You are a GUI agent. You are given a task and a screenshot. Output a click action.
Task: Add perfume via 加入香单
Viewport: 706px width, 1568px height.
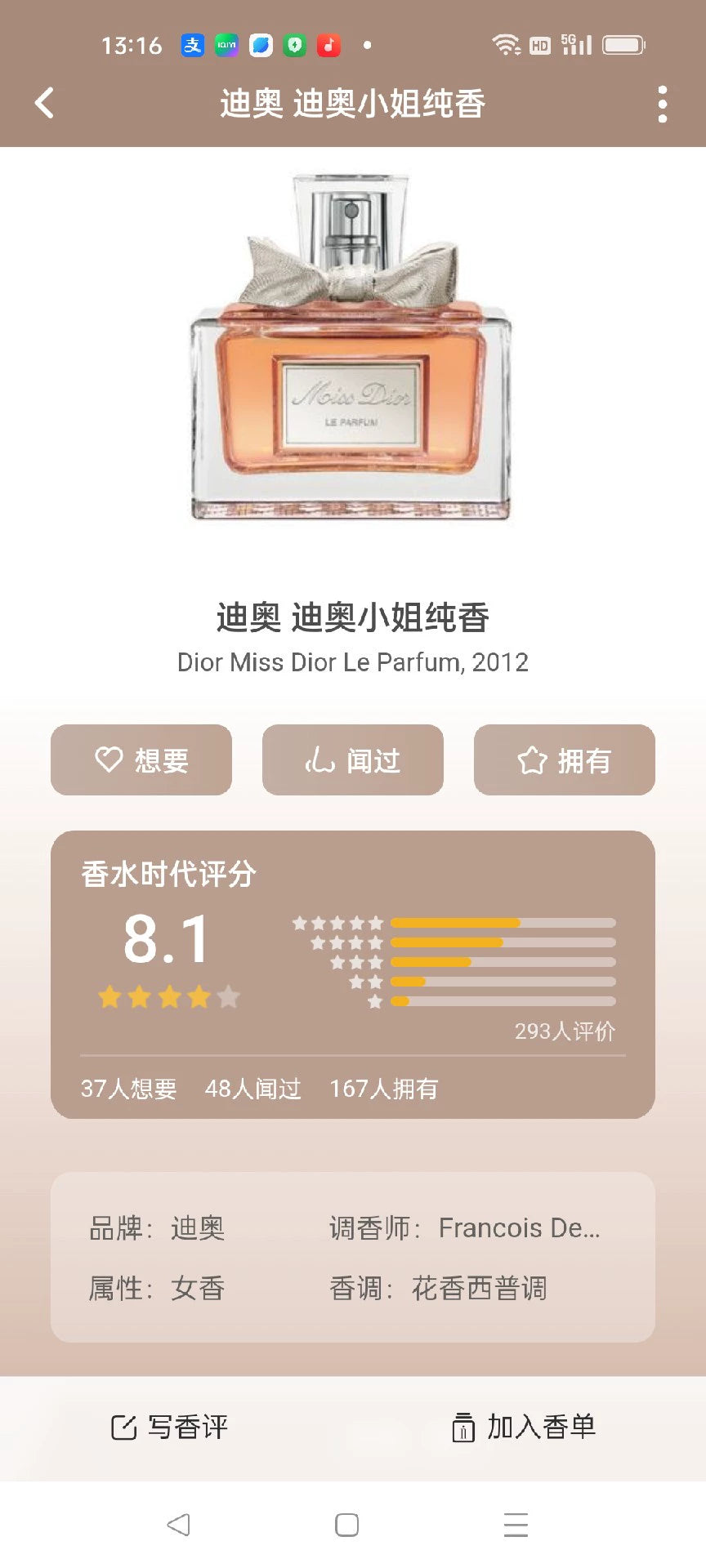(524, 1428)
